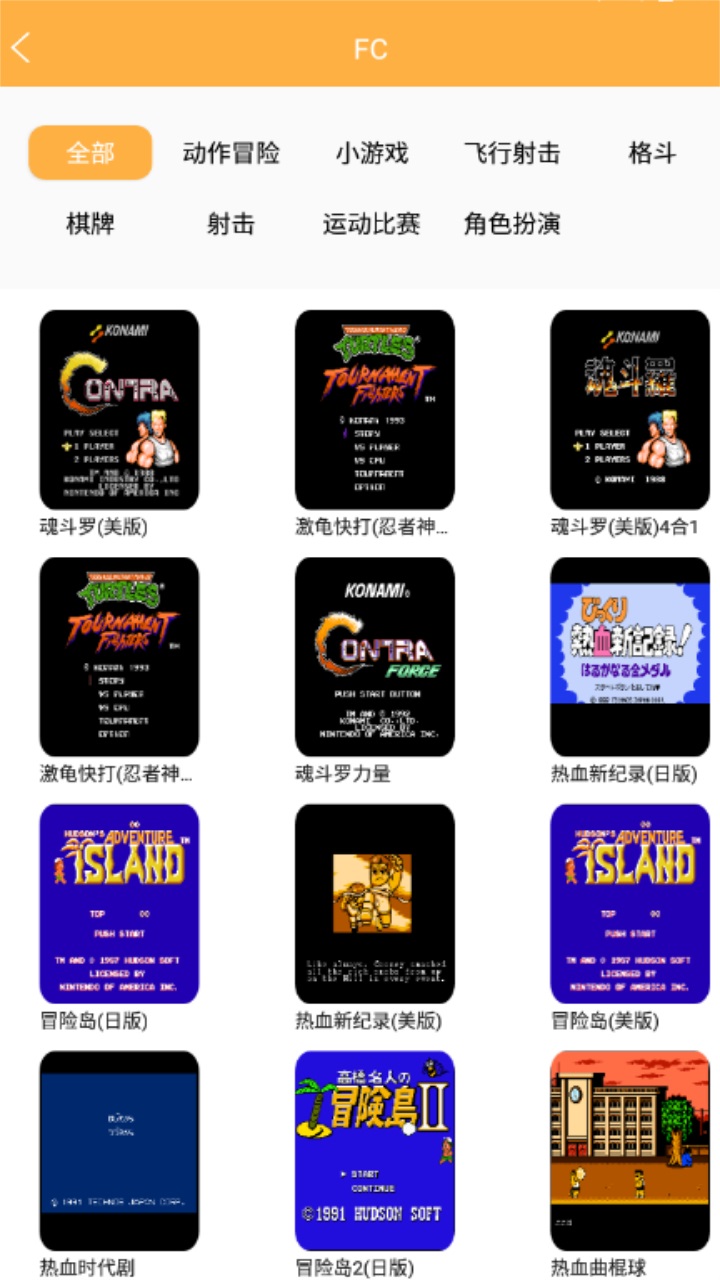Launch the 热血曲棍球 game
The width and height of the screenshot is (720, 1280).
pos(630,1150)
